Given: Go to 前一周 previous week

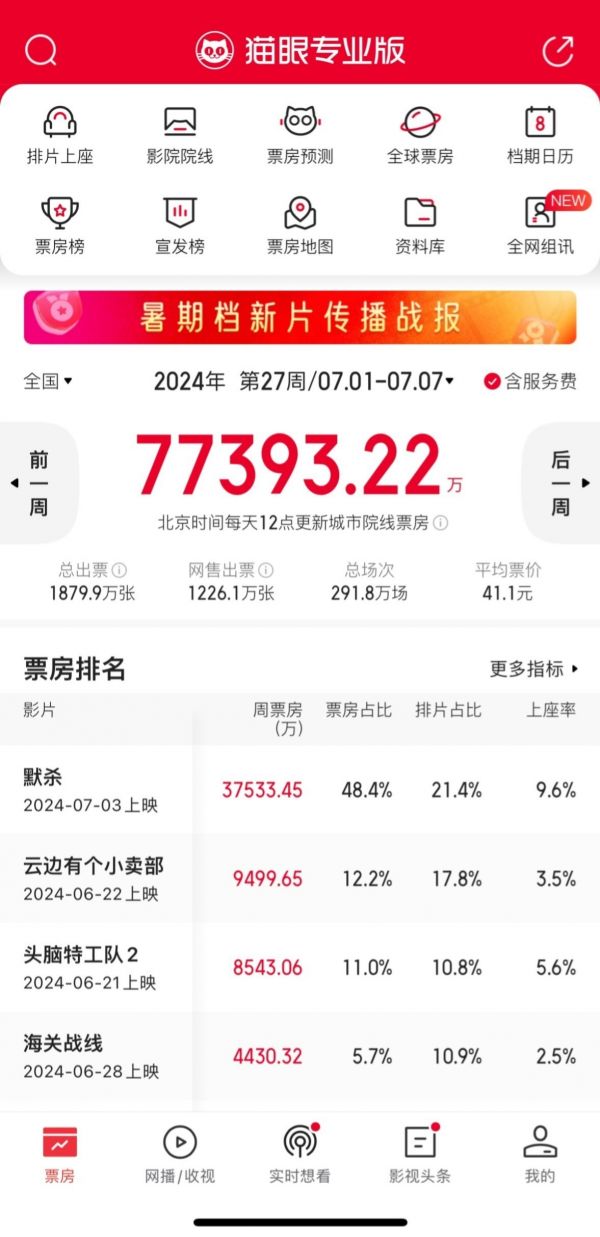Looking at the screenshot, I should [38, 483].
